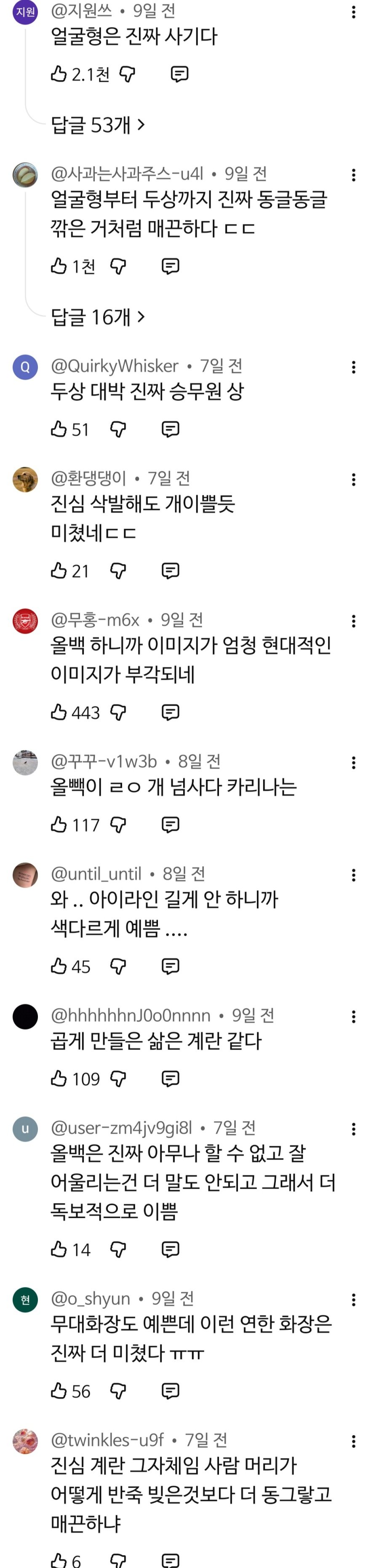The image size is (379, 1568).
Task: Expand the 53 replies under @지원쓰's comment
Action: [x=97, y=125]
